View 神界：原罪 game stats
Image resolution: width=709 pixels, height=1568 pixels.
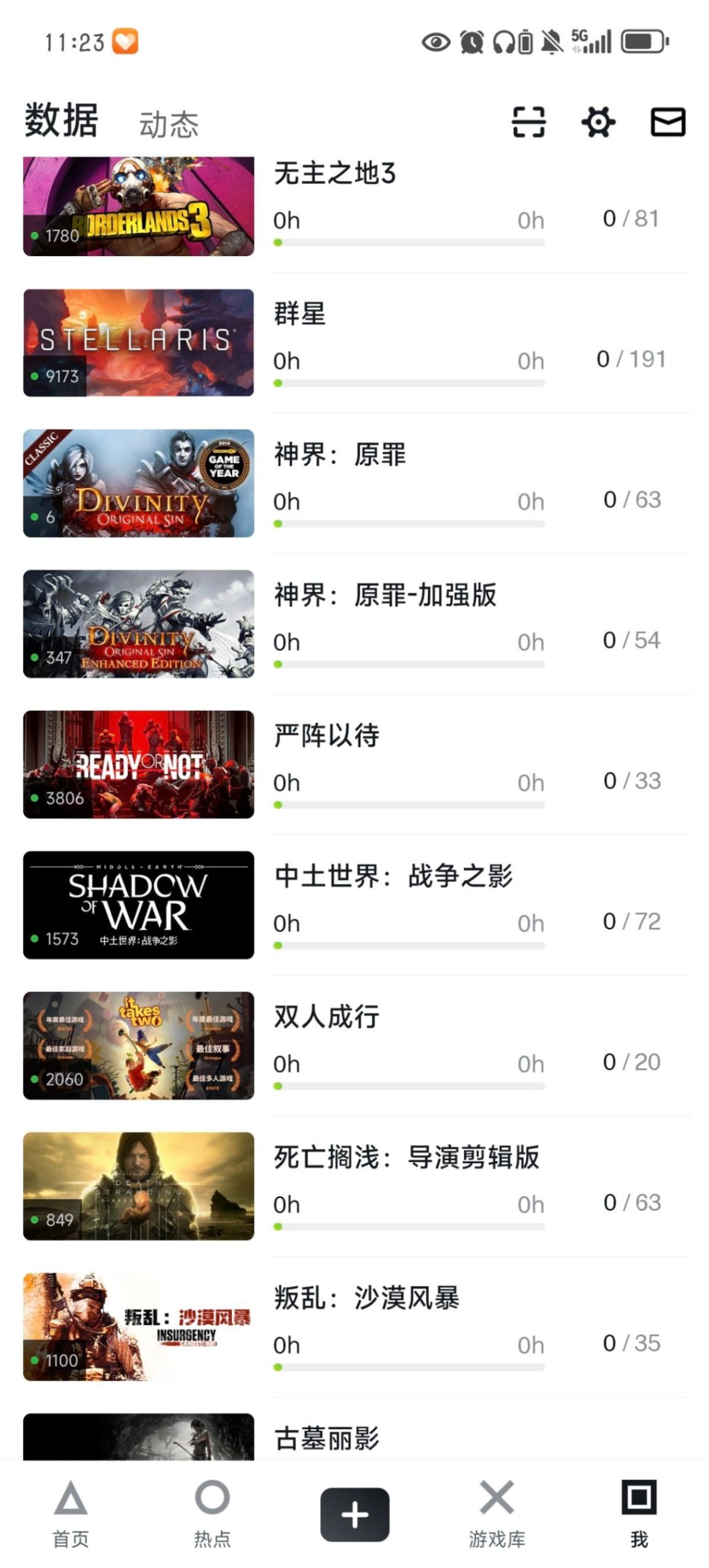(340, 454)
